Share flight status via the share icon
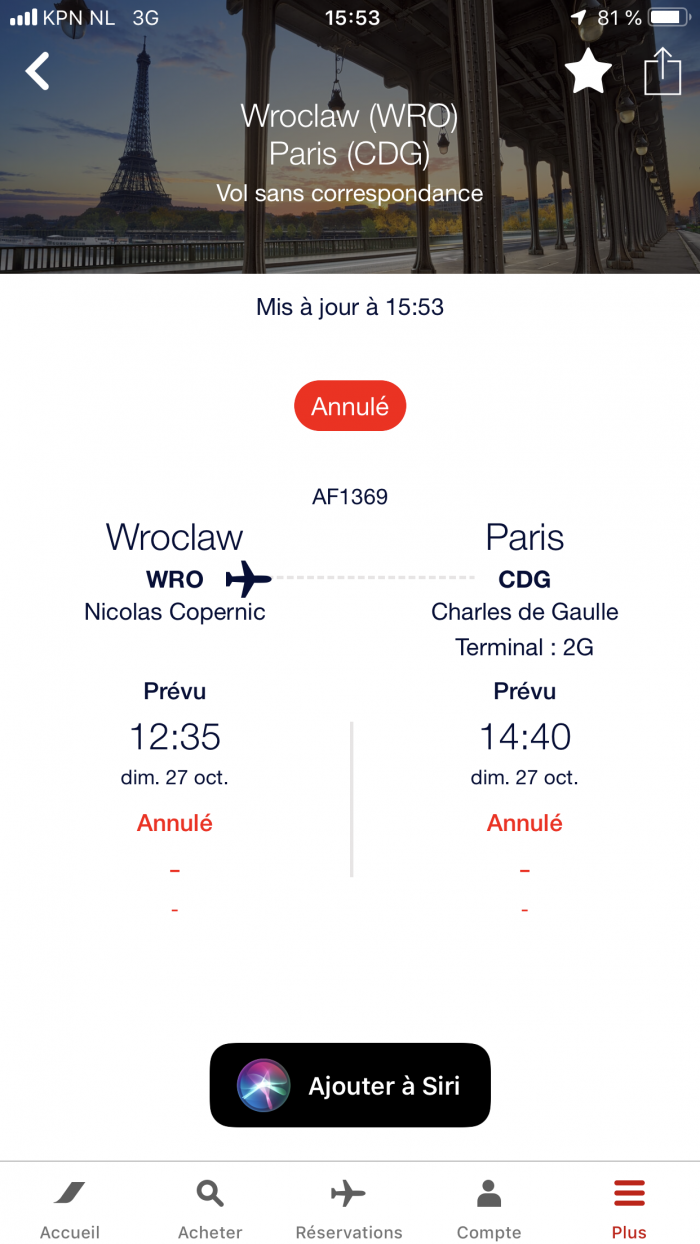Viewport: 700px width, 1244px height. point(662,72)
